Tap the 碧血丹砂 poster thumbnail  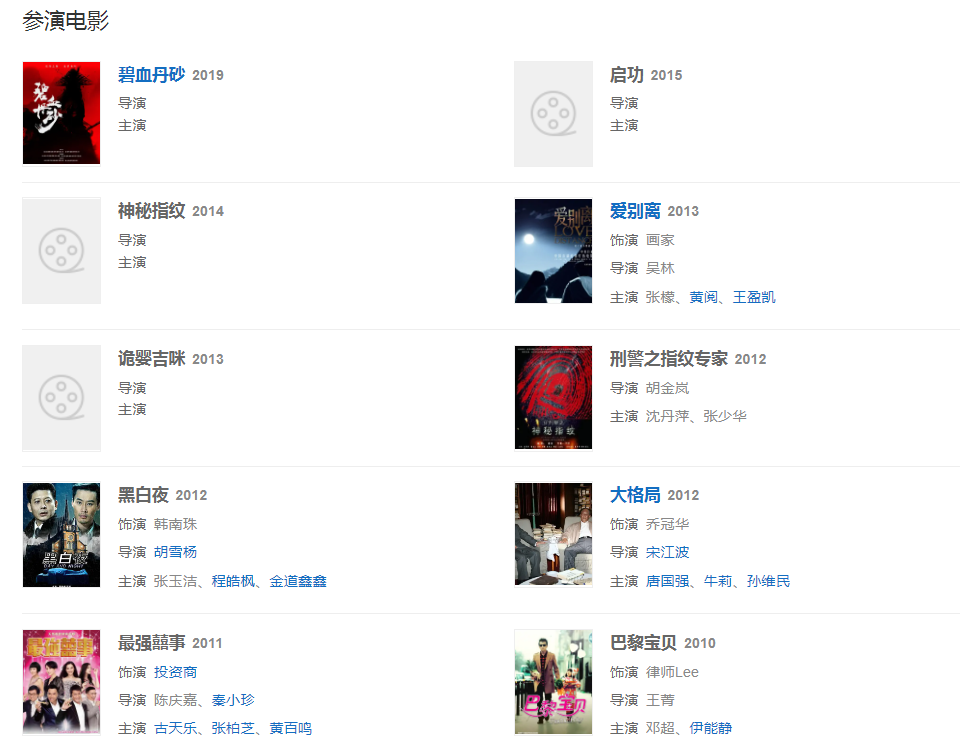[x=61, y=113]
